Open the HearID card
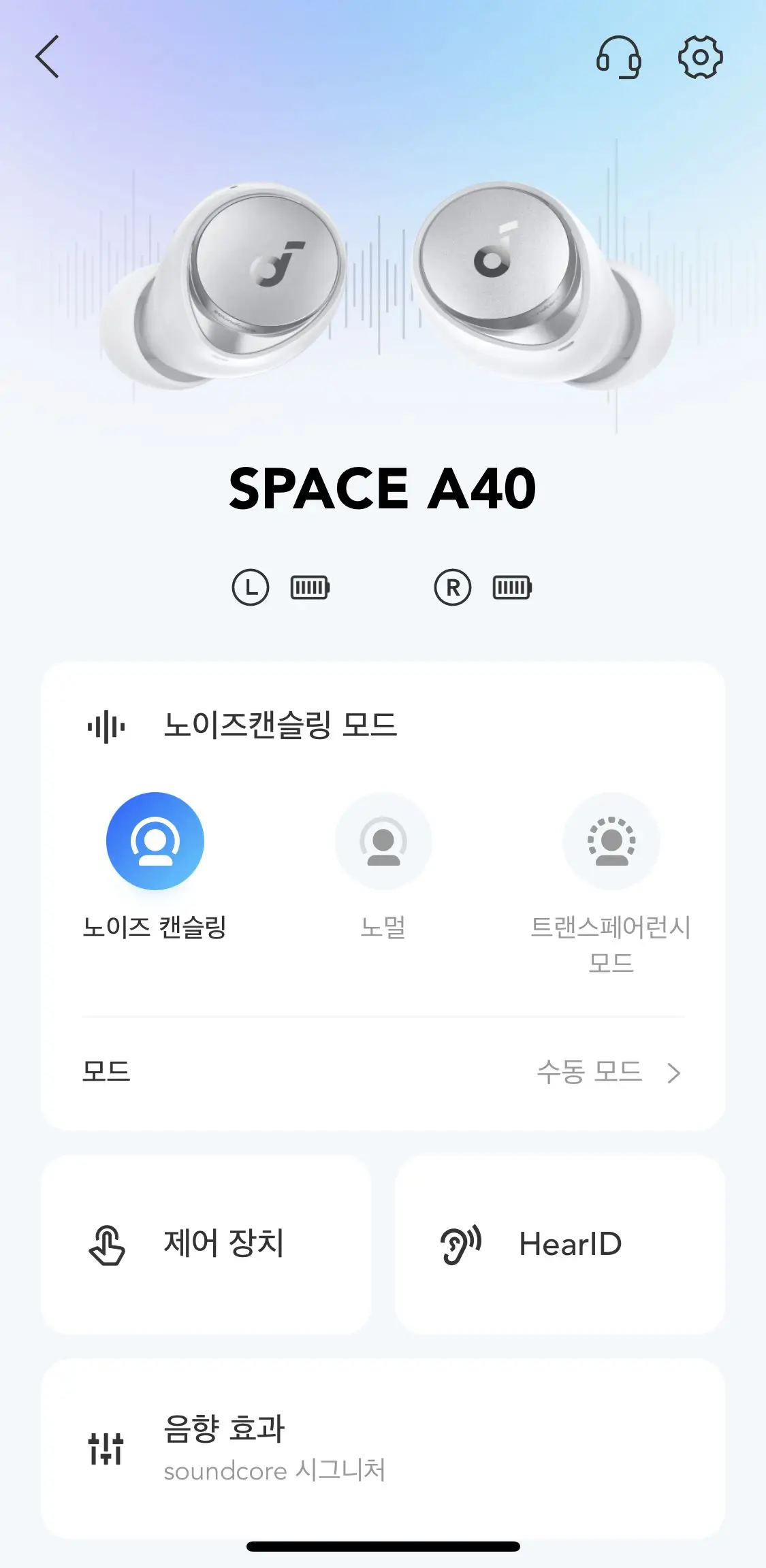The height and width of the screenshot is (1568, 766). [560, 1244]
